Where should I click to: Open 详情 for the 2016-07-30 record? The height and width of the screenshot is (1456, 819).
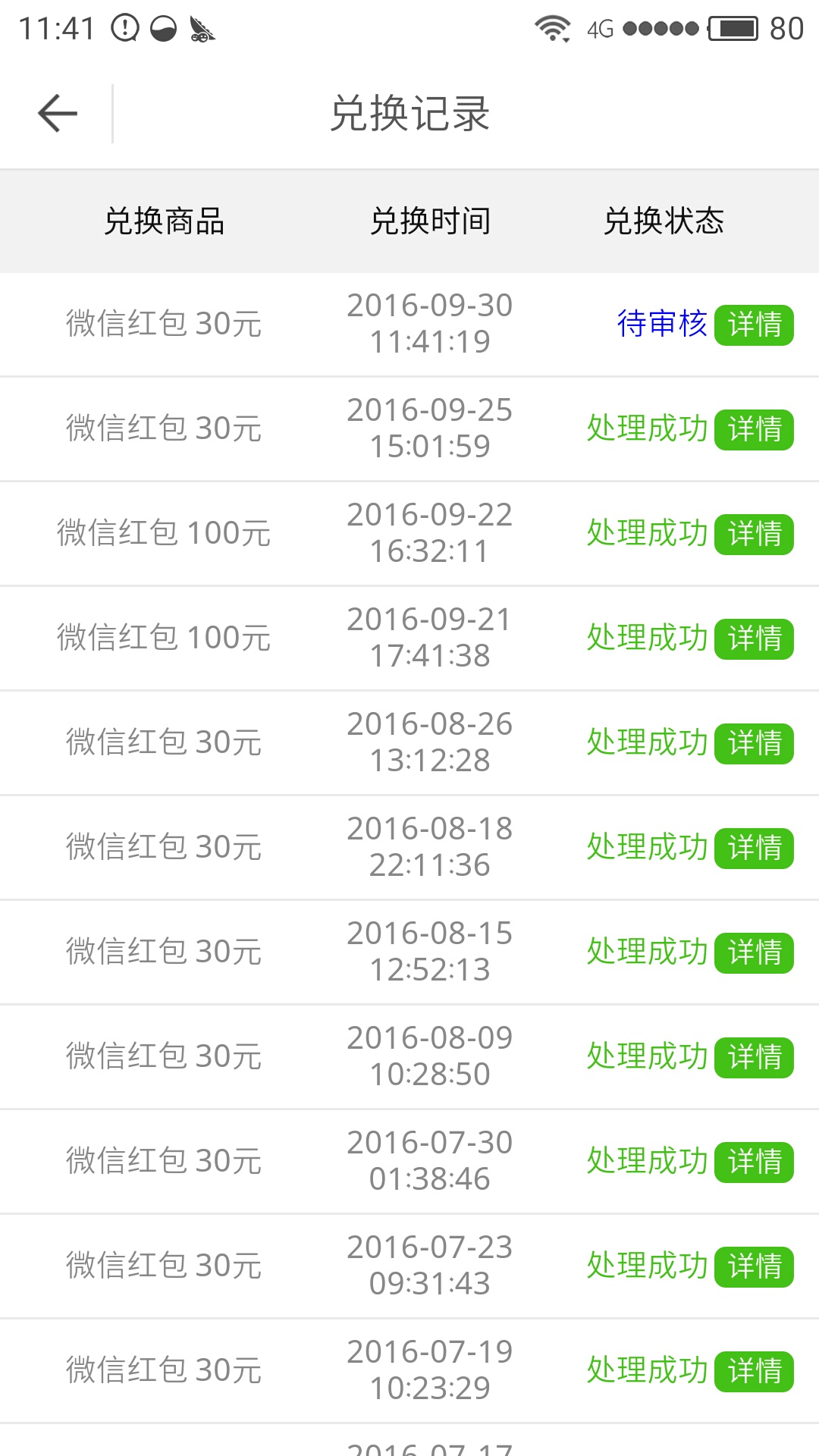pos(754,1162)
